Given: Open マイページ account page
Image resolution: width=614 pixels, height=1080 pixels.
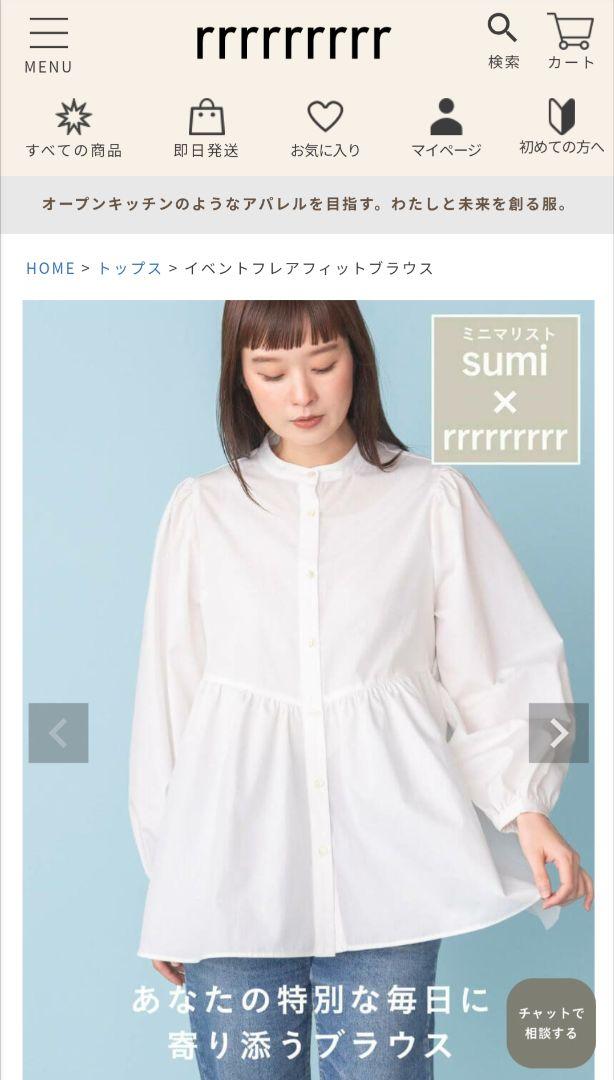Looking at the screenshot, I should [446, 128].
